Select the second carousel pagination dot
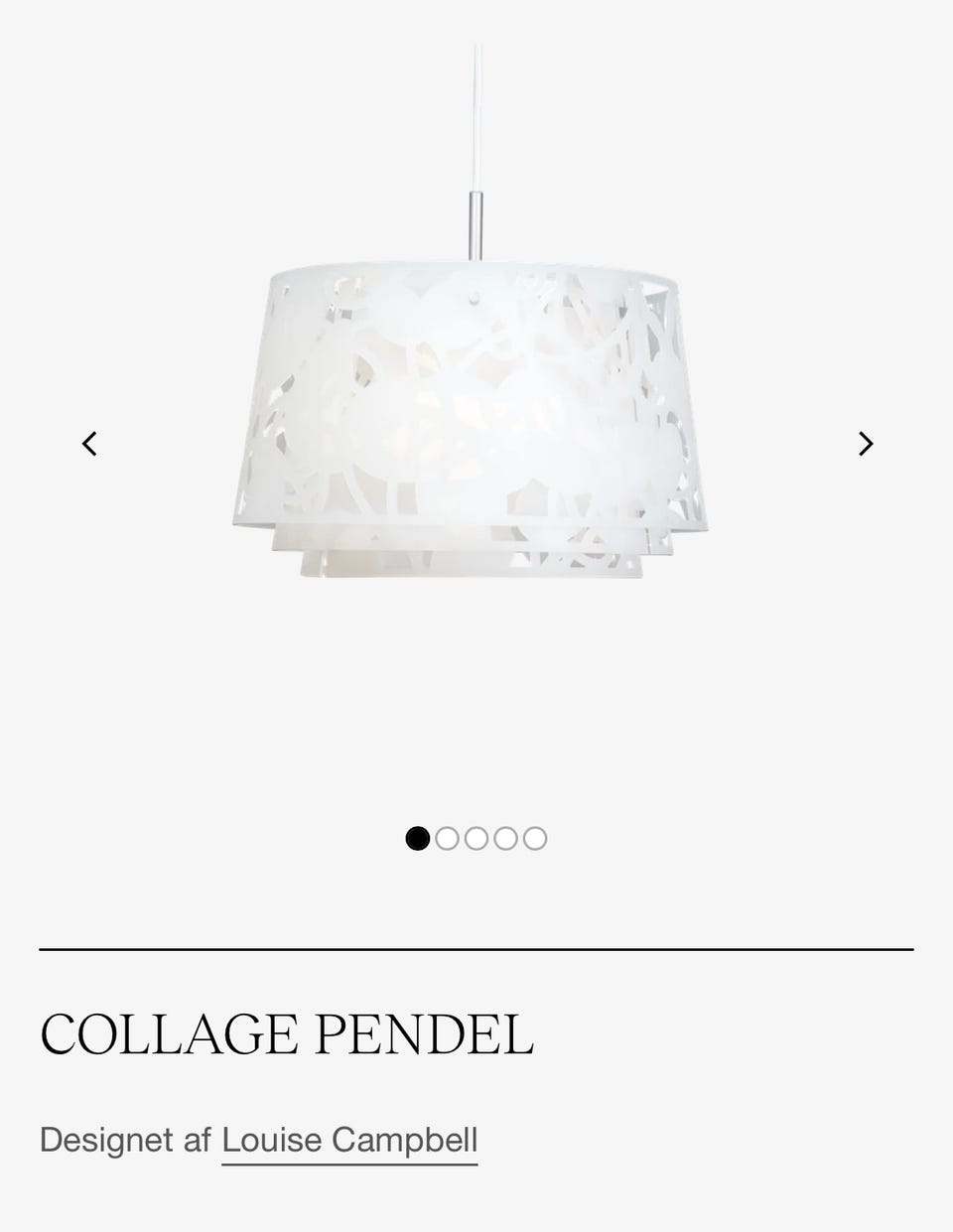Viewport: 953px width, 1232px height. (449, 837)
